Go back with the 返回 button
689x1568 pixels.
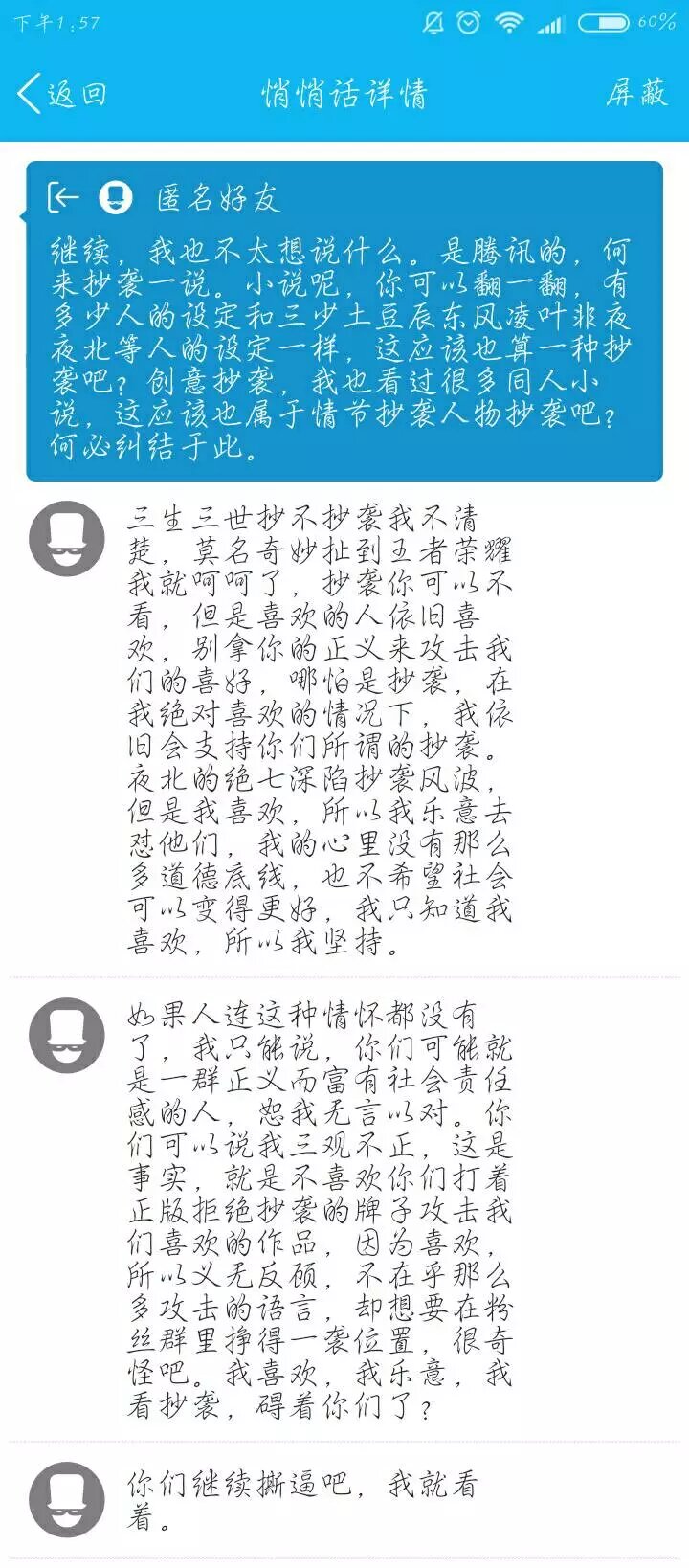(x=61, y=94)
